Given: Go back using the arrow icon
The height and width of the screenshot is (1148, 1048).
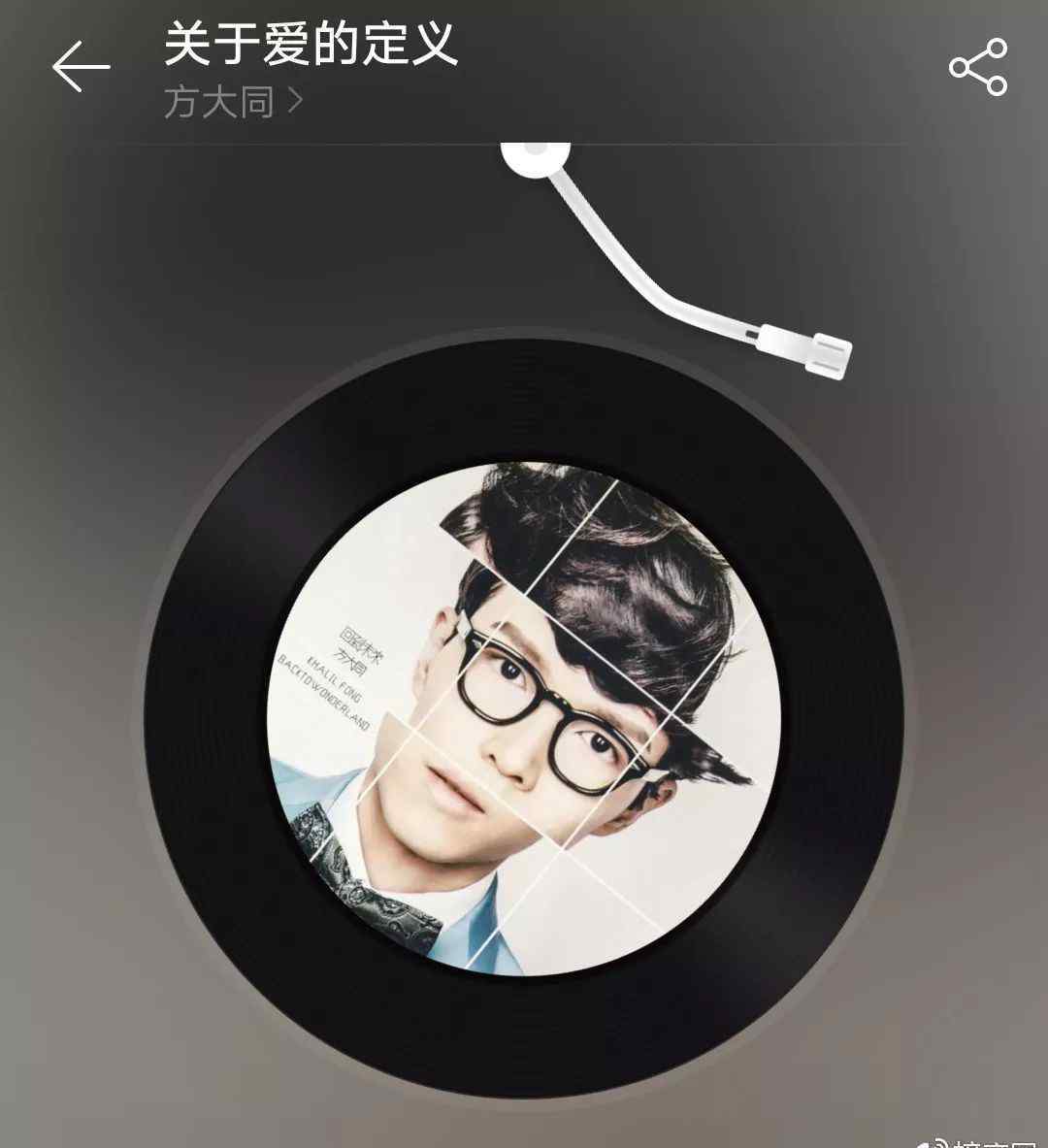Looking at the screenshot, I should coord(81,67).
